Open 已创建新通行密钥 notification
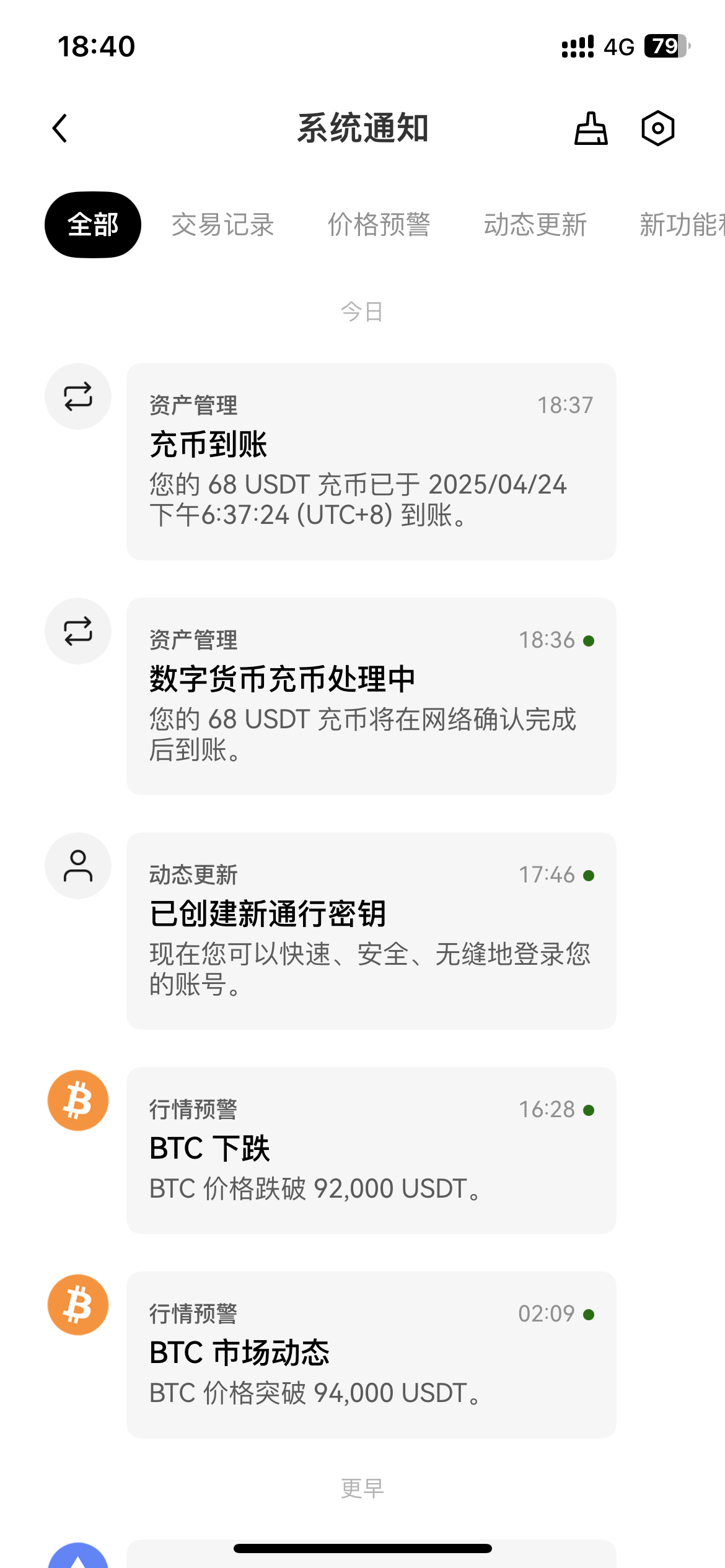This screenshot has width=725, height=1568. tap(371, 931)
